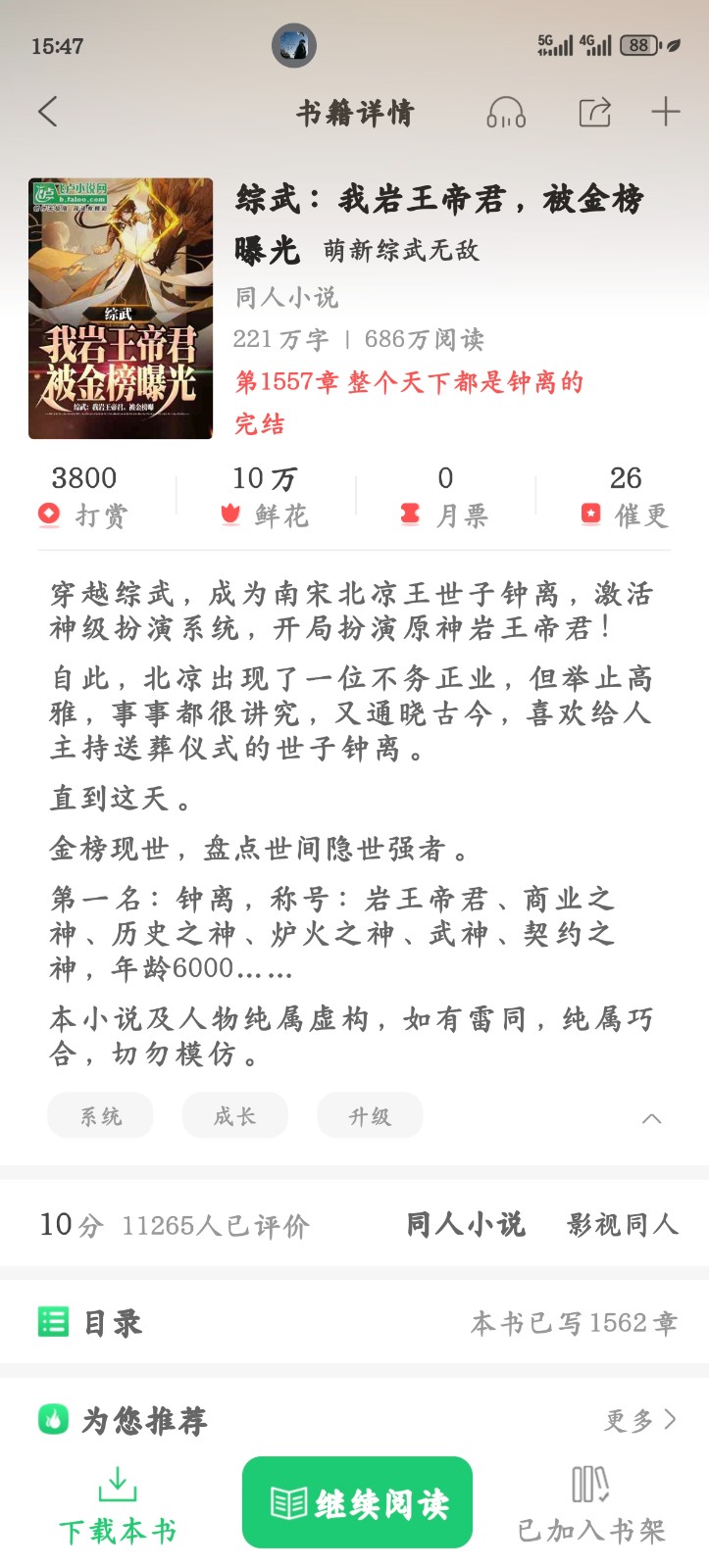The width and height of the screenshot is (709, 1568).
Task: Select the 升级 tag chip
Action: pyautogui.click(x=370, y=1116)
